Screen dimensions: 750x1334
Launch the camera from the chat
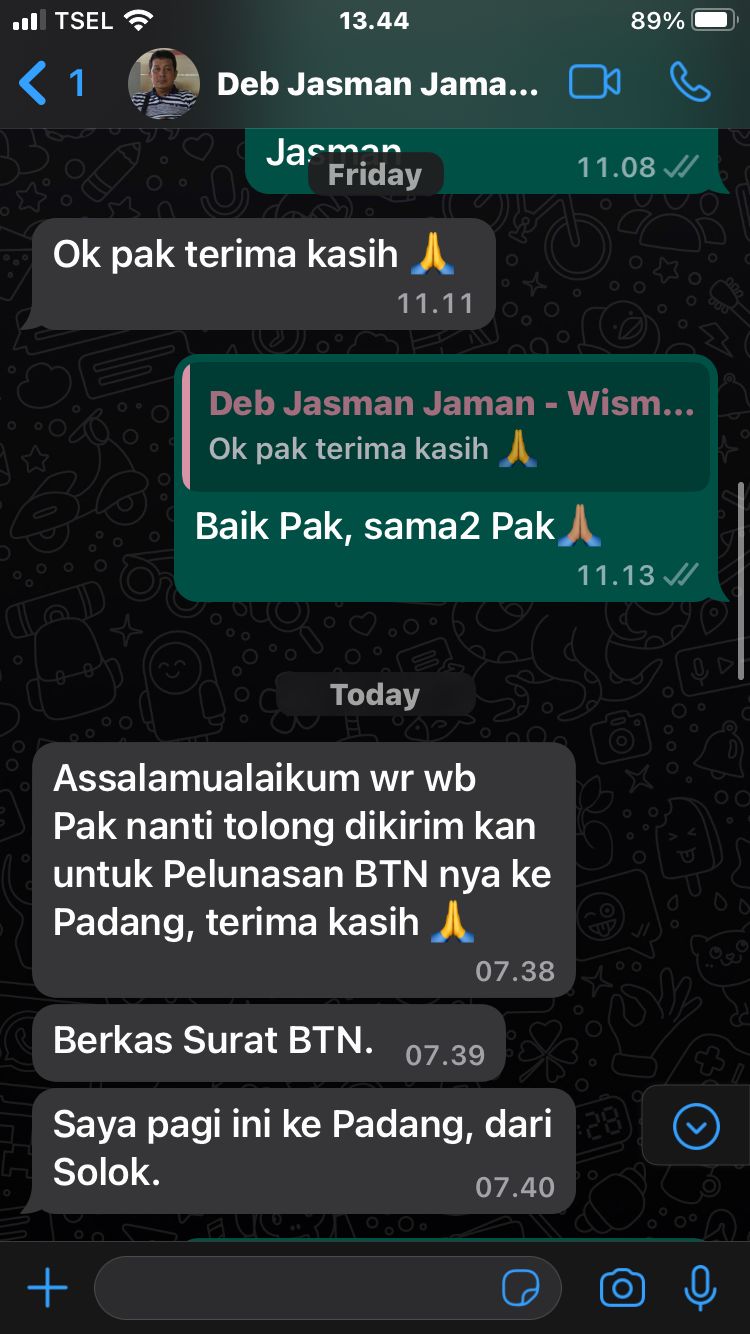point(622,1288)
